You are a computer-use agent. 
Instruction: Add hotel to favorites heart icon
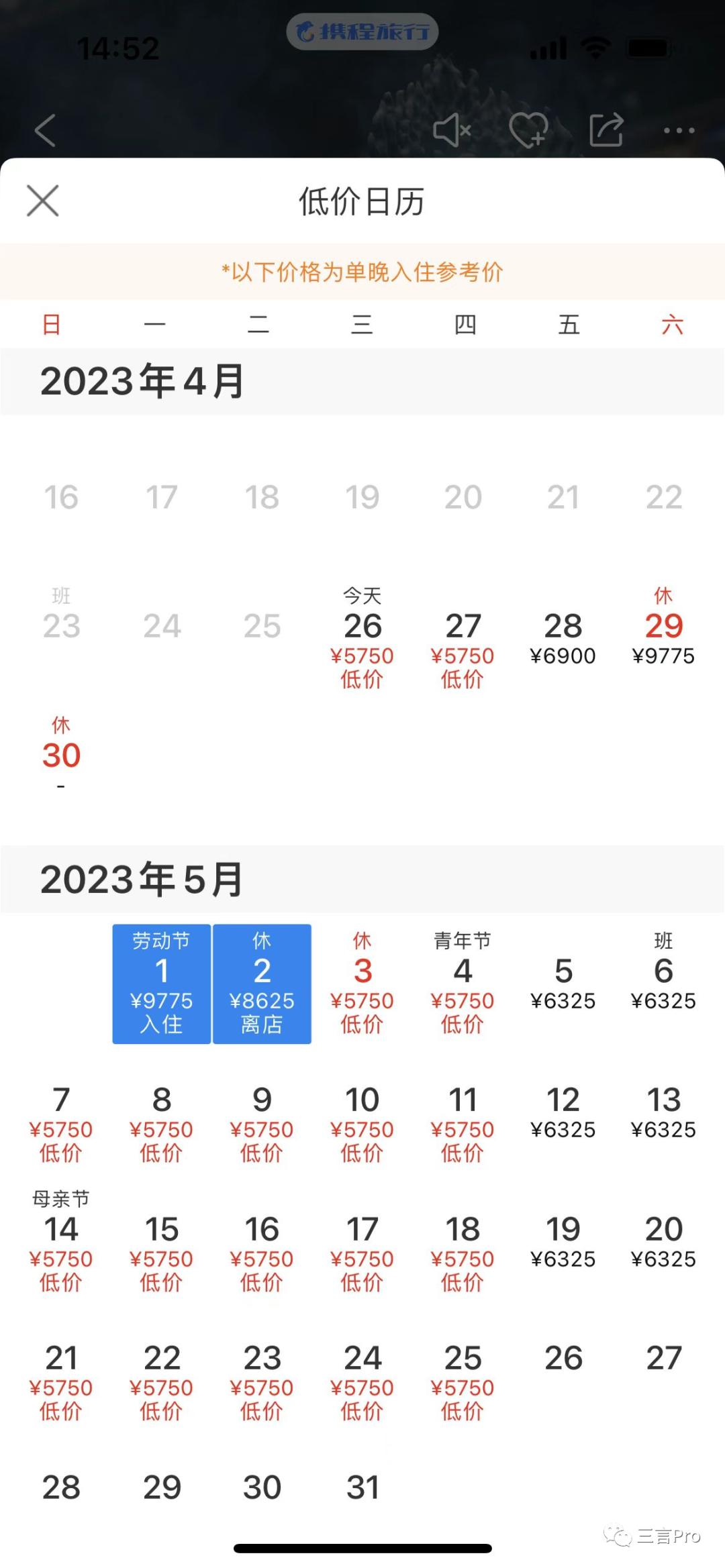(x=528, y=129)
